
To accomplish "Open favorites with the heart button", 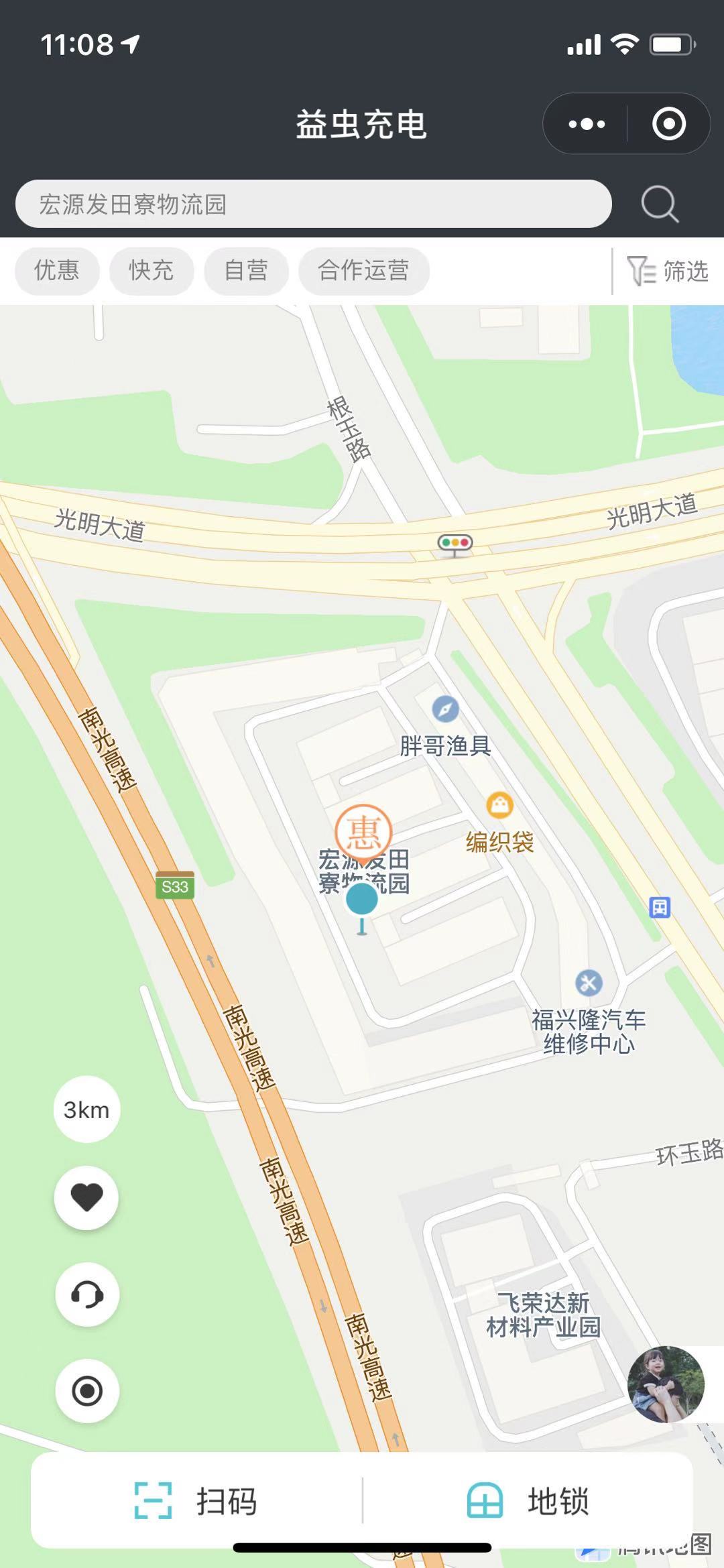I will tap(86, 1197).
